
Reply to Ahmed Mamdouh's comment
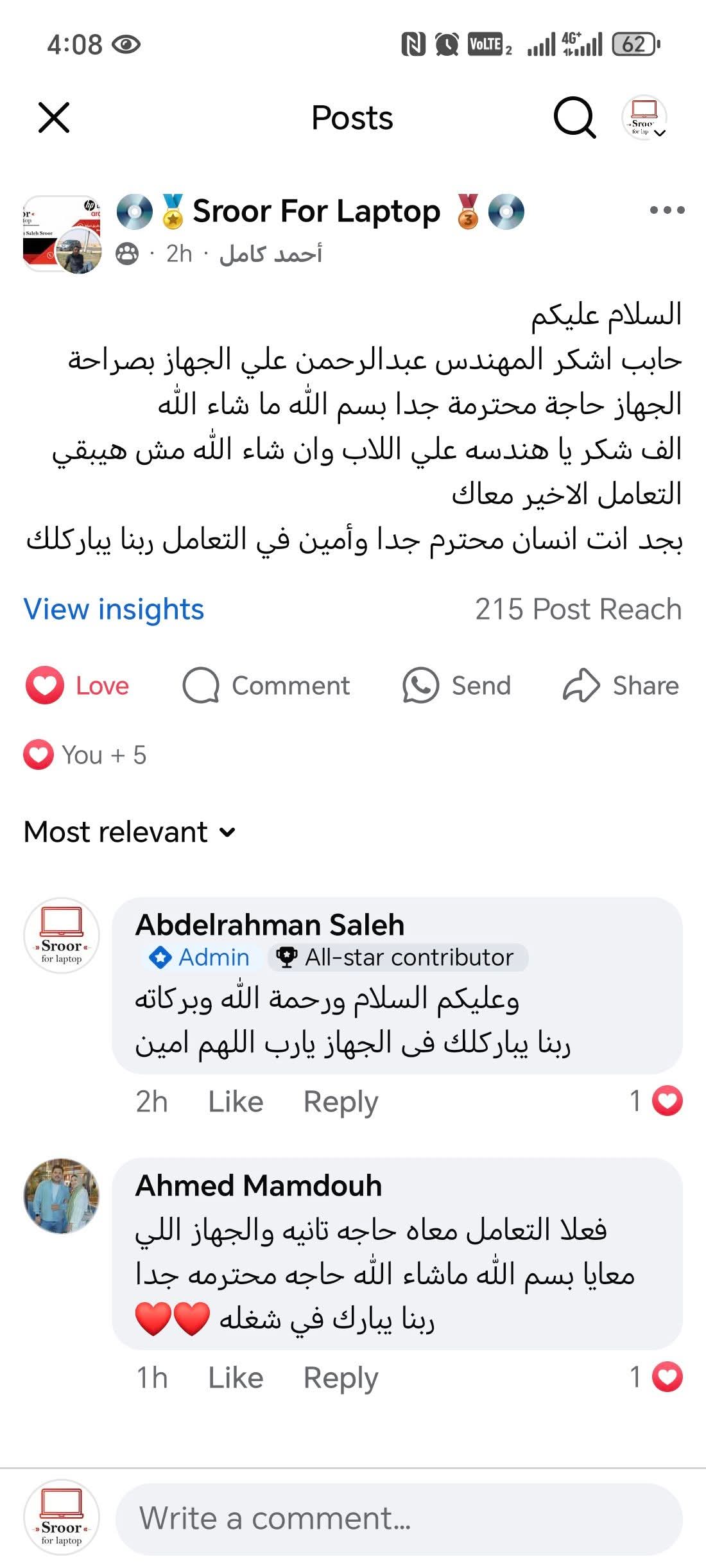(340, 1378)
